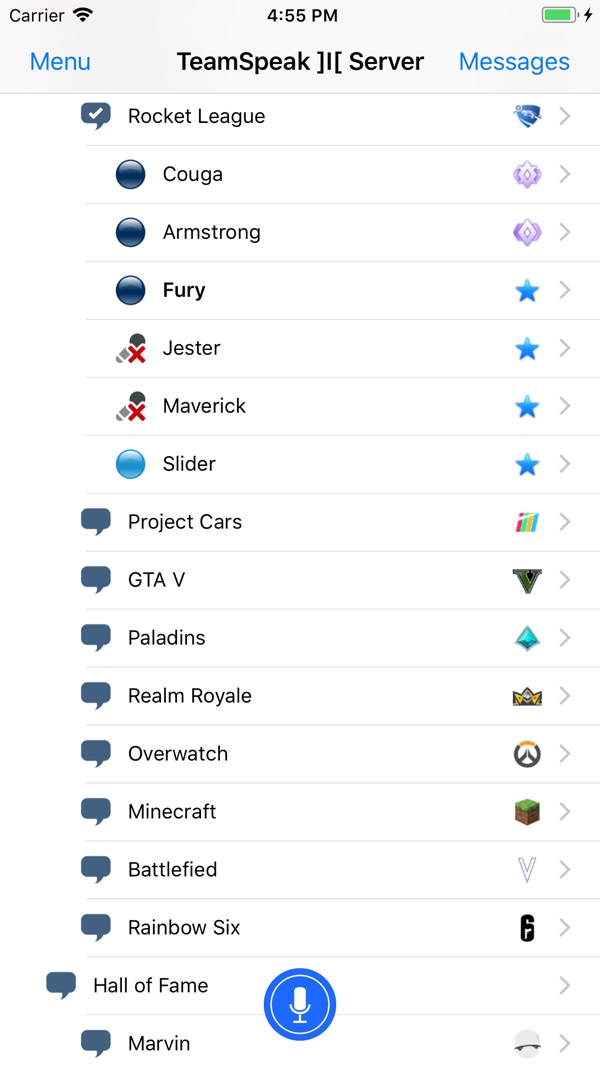This screenshot has width=600, height=1067.
Task: View Maverick's user info
Action: (204, 407)
